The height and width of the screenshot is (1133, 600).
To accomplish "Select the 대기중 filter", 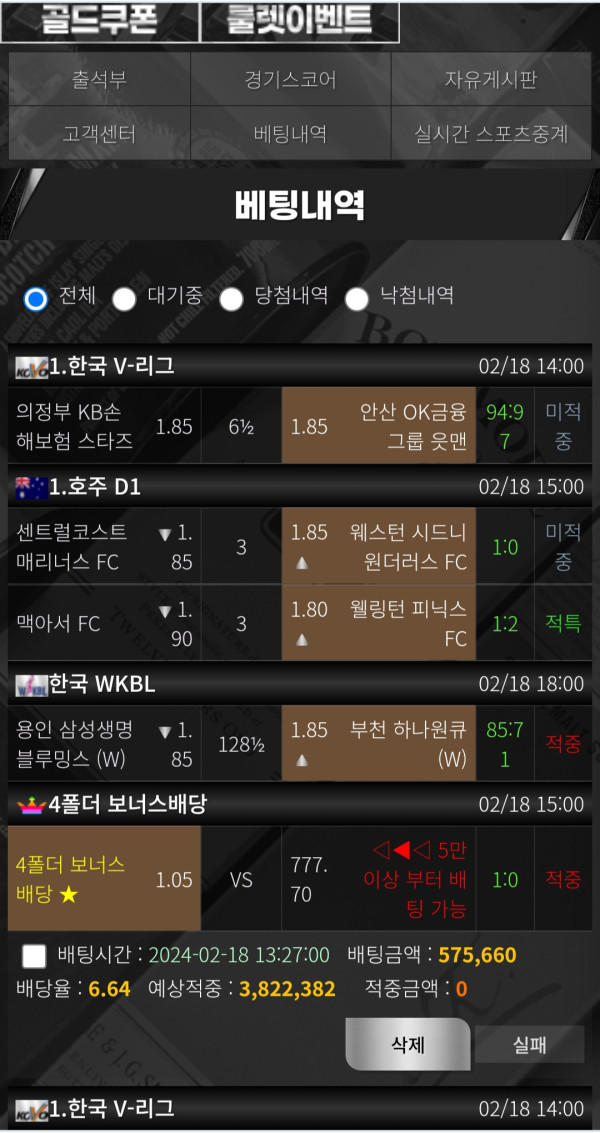I will (x=124, y=298).
